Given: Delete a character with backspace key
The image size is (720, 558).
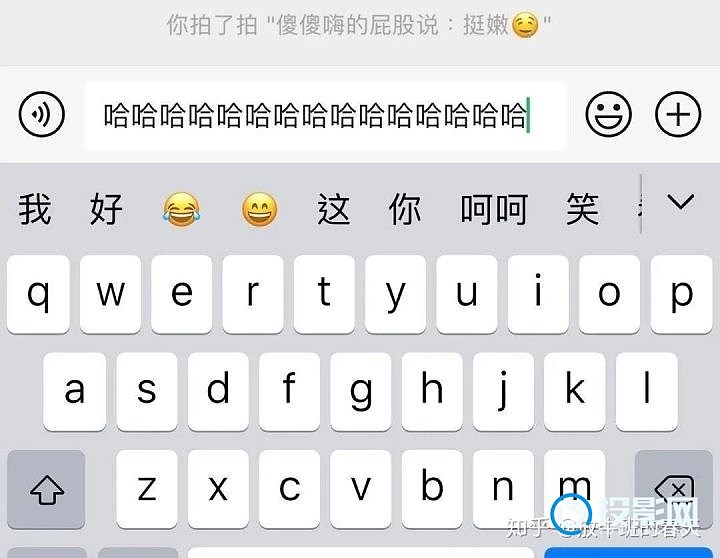Looking at the screenshot, I should [x=674, y=489].
